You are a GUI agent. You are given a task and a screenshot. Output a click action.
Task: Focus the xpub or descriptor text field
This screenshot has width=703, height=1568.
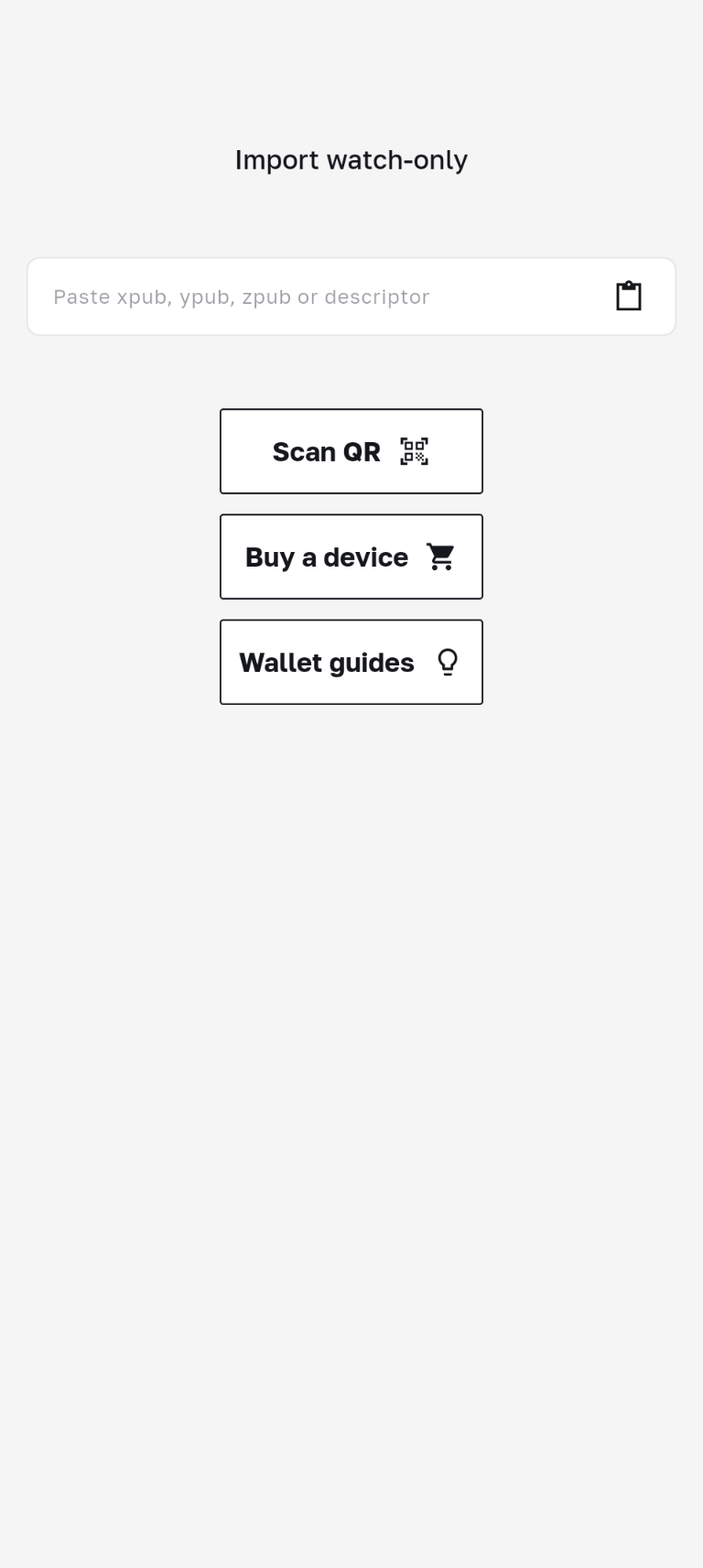311,297
